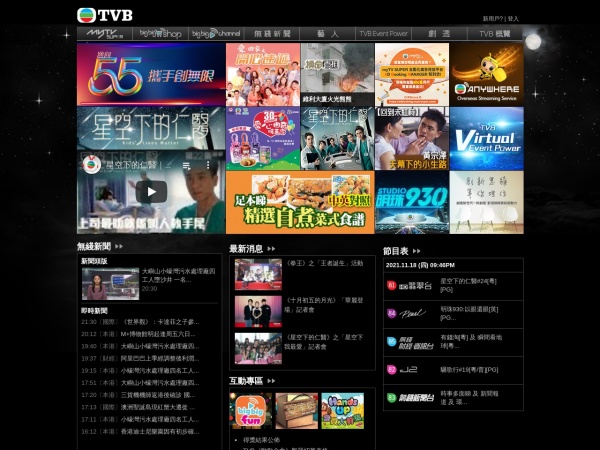Go to big big shop
Screen dimensions: 600x450
click(160, 33)
